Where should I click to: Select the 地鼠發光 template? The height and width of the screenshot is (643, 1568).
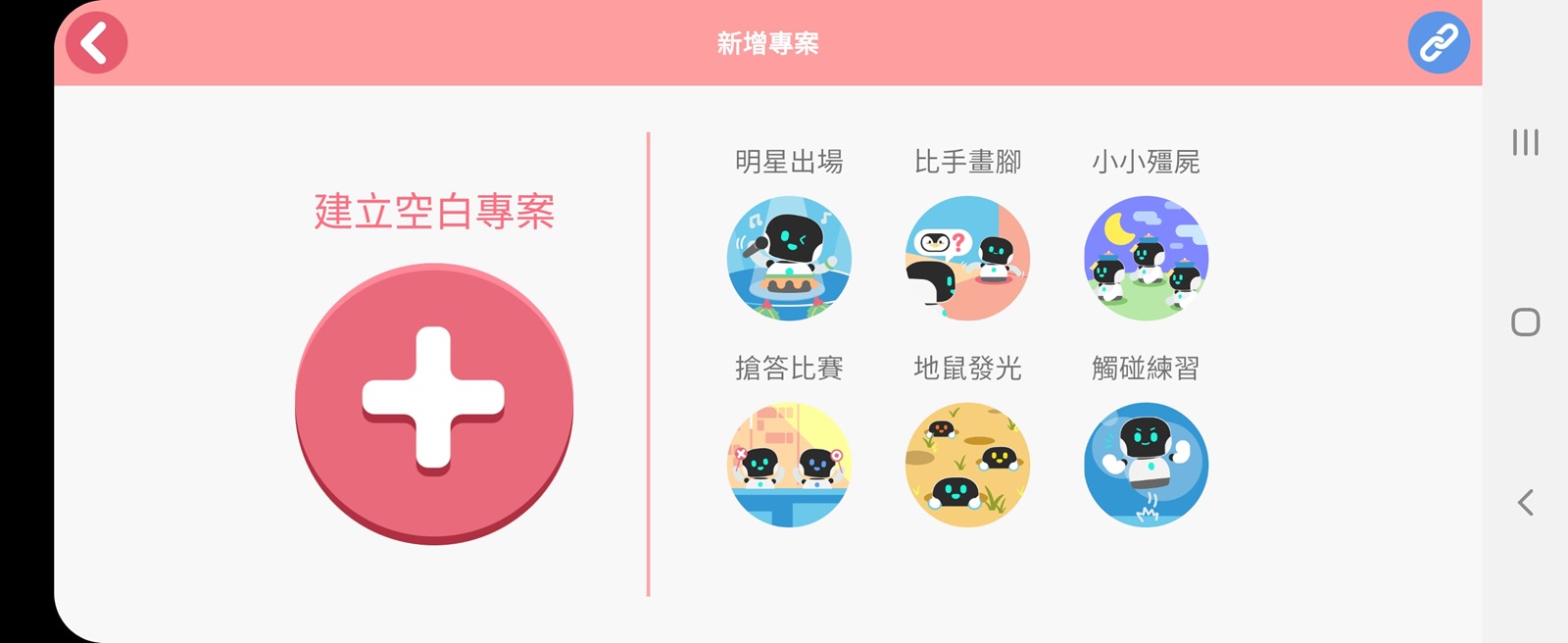tap(967, 465)
